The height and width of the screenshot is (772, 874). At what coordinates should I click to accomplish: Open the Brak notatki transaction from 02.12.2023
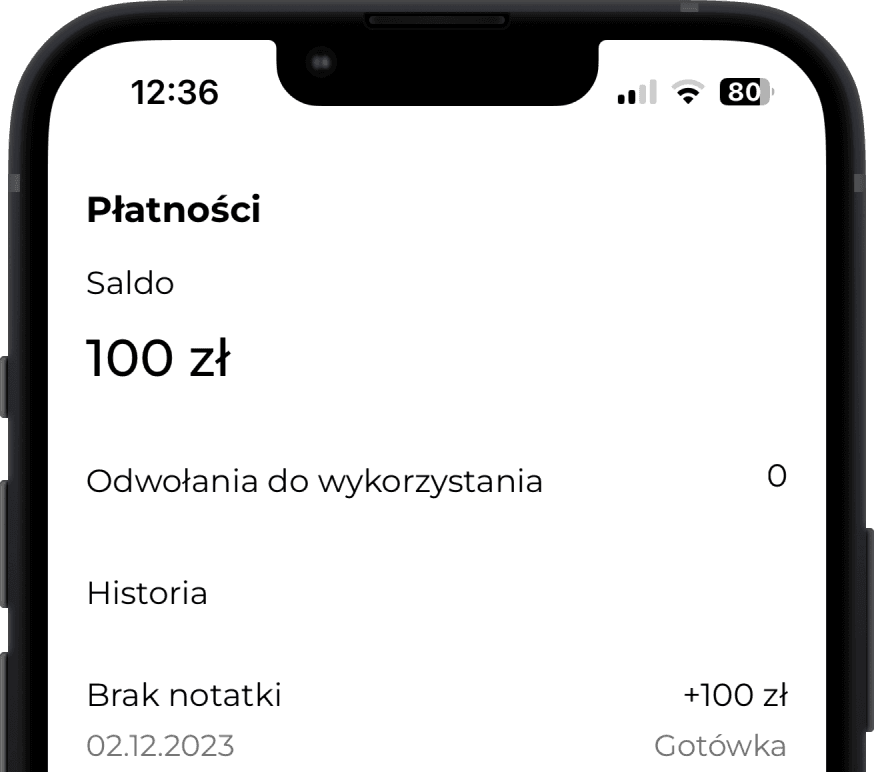point(436,719)
